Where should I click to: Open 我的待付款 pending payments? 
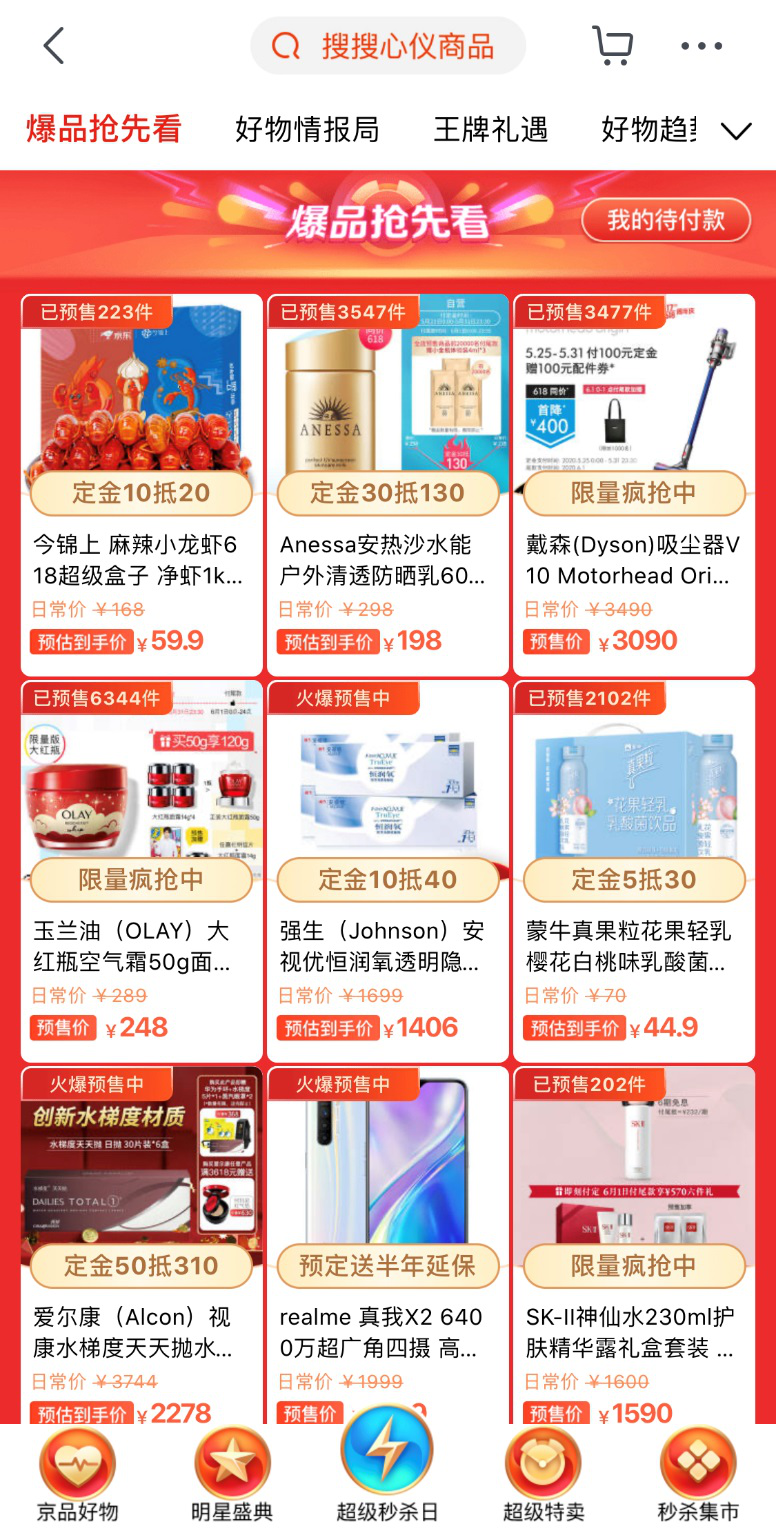coord(666,220)
